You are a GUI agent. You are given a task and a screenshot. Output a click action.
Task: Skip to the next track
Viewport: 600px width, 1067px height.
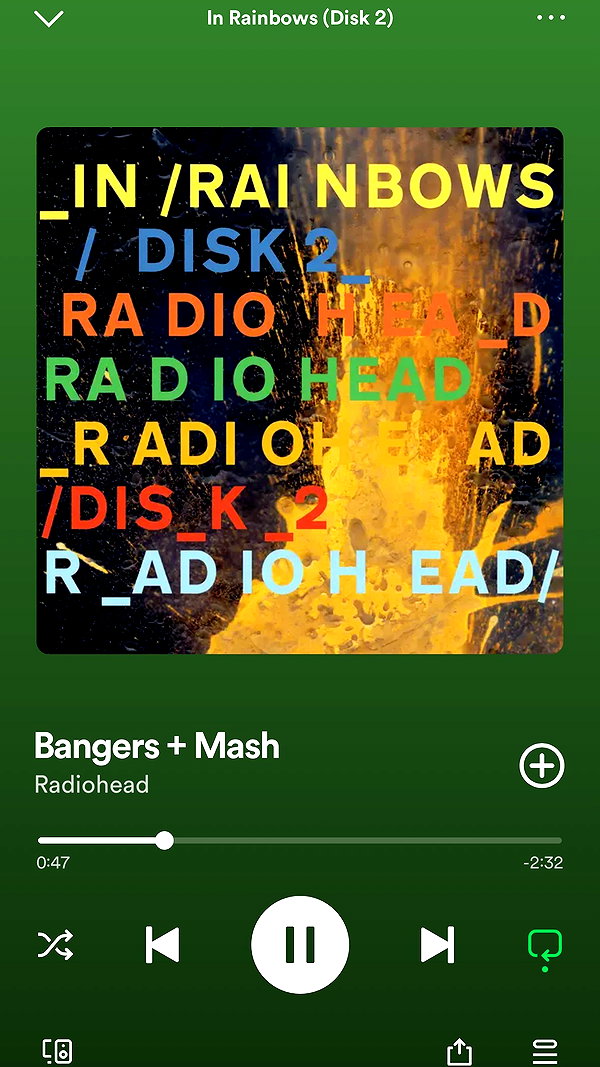point(437,945)
